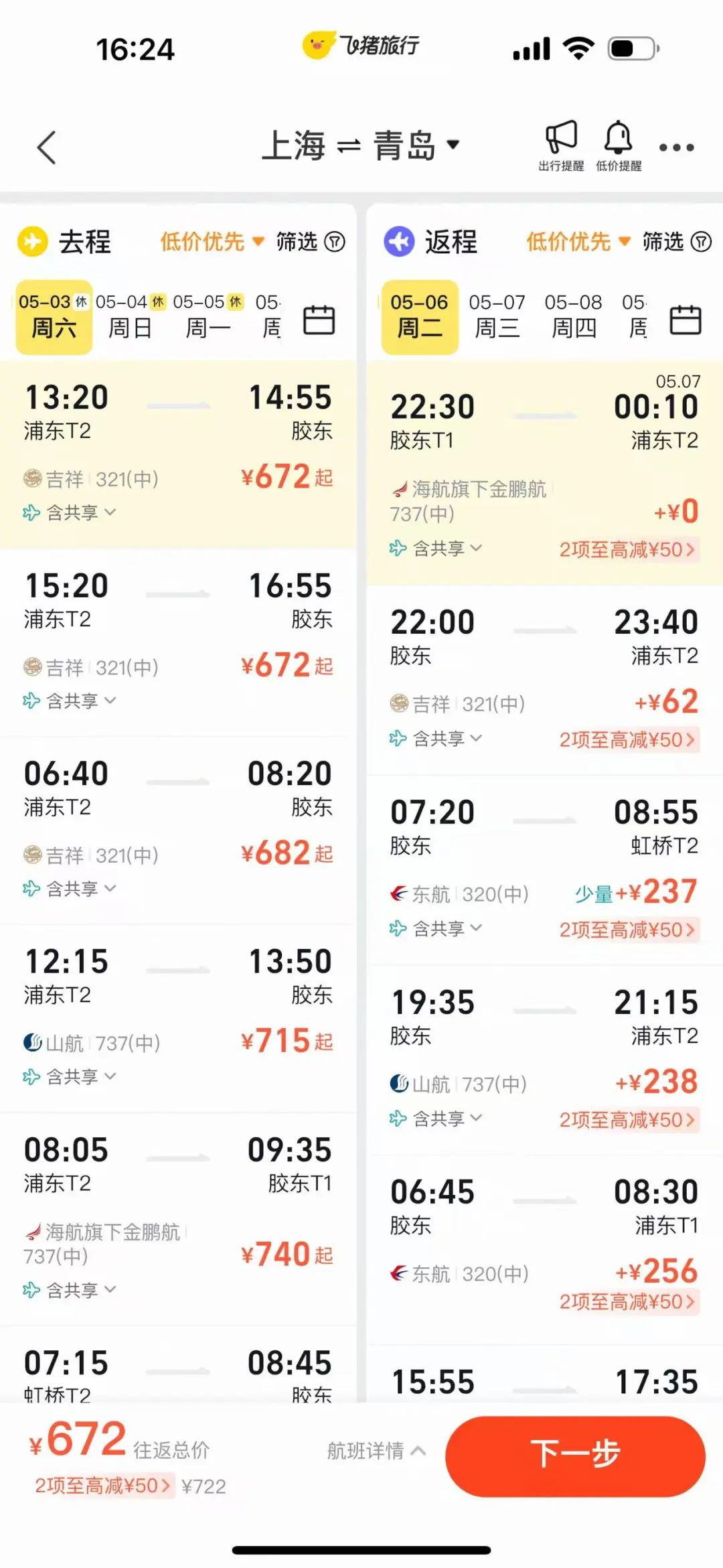
Task: Open the outbound date calendar
Action: click(x=319, y=319)
